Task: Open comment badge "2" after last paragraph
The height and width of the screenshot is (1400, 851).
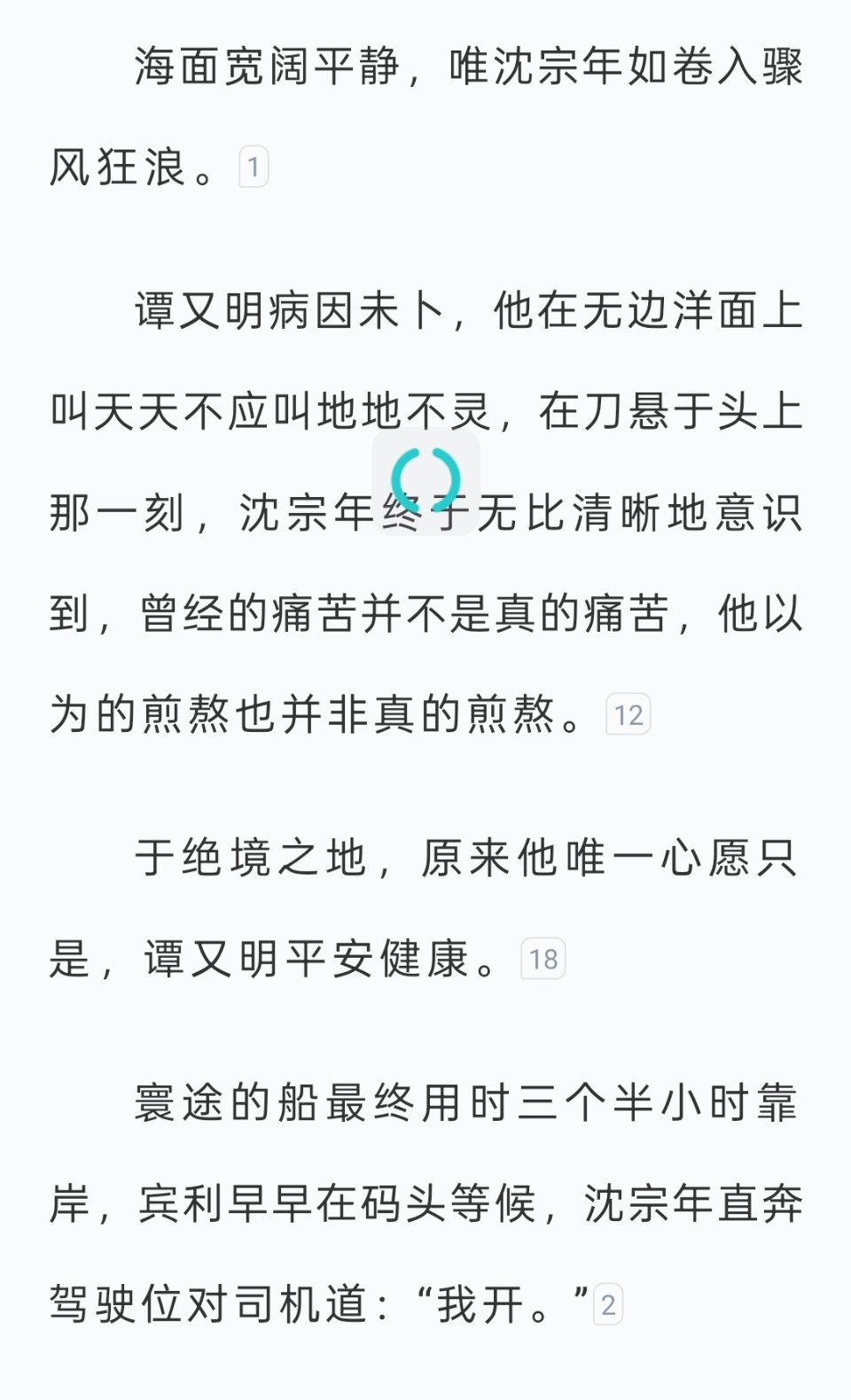Action: (x=606, y=1303)
